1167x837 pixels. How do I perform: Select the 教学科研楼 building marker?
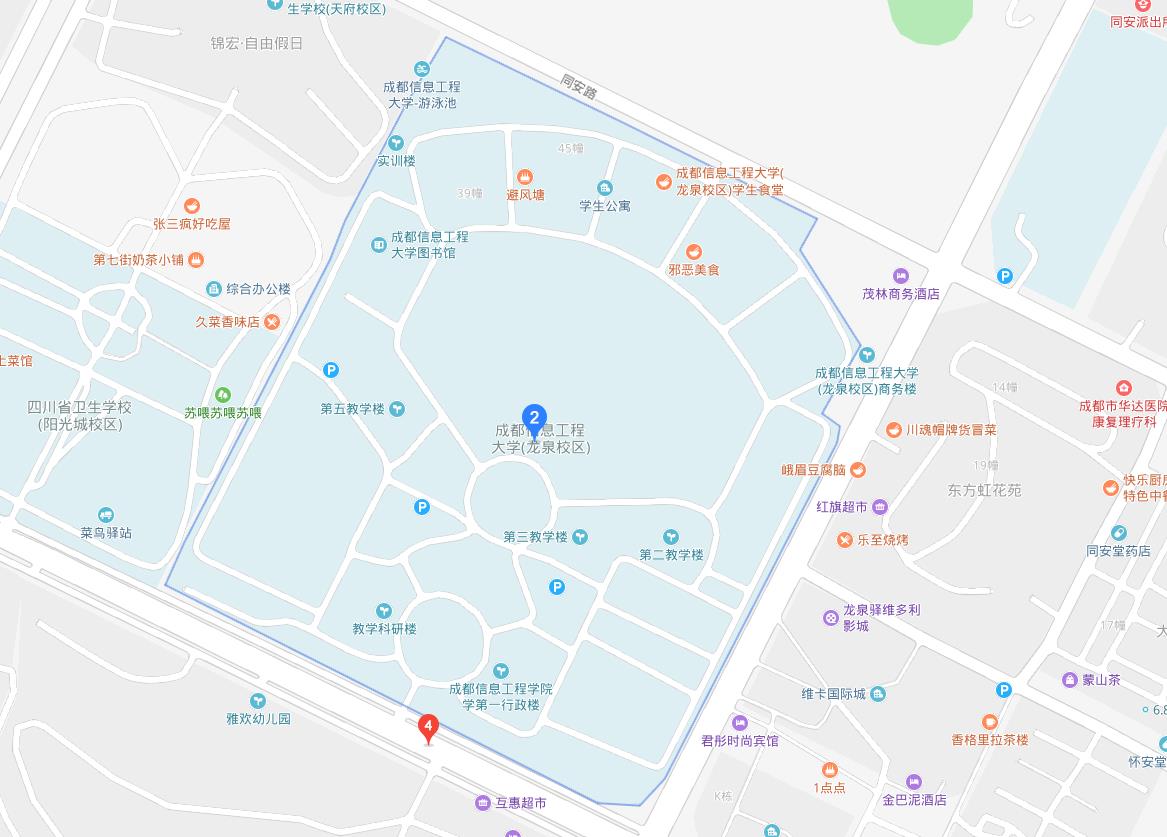pos(384,611)
